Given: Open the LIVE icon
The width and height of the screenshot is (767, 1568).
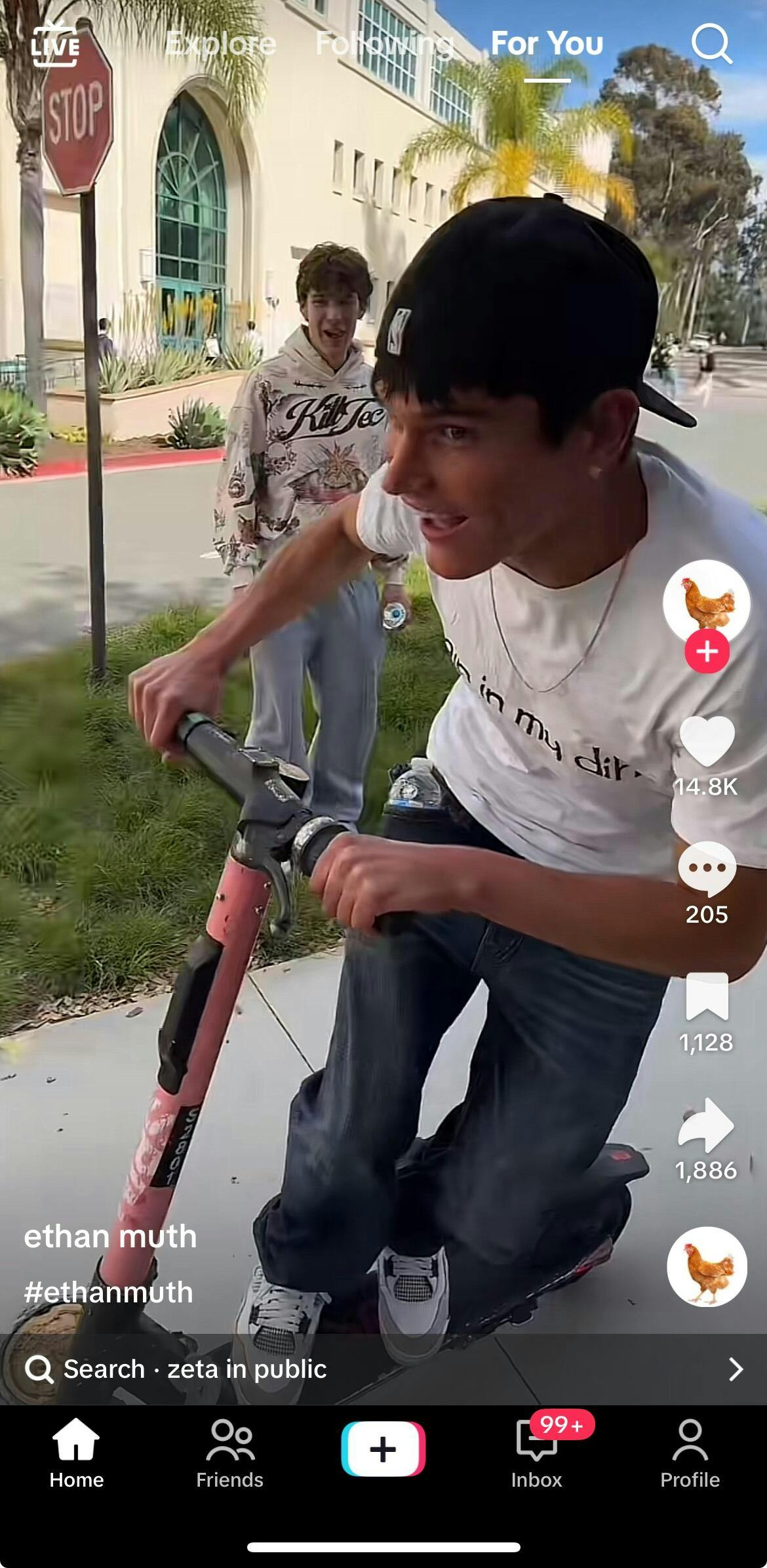Looking at the screenshot, I should (56, 45).
